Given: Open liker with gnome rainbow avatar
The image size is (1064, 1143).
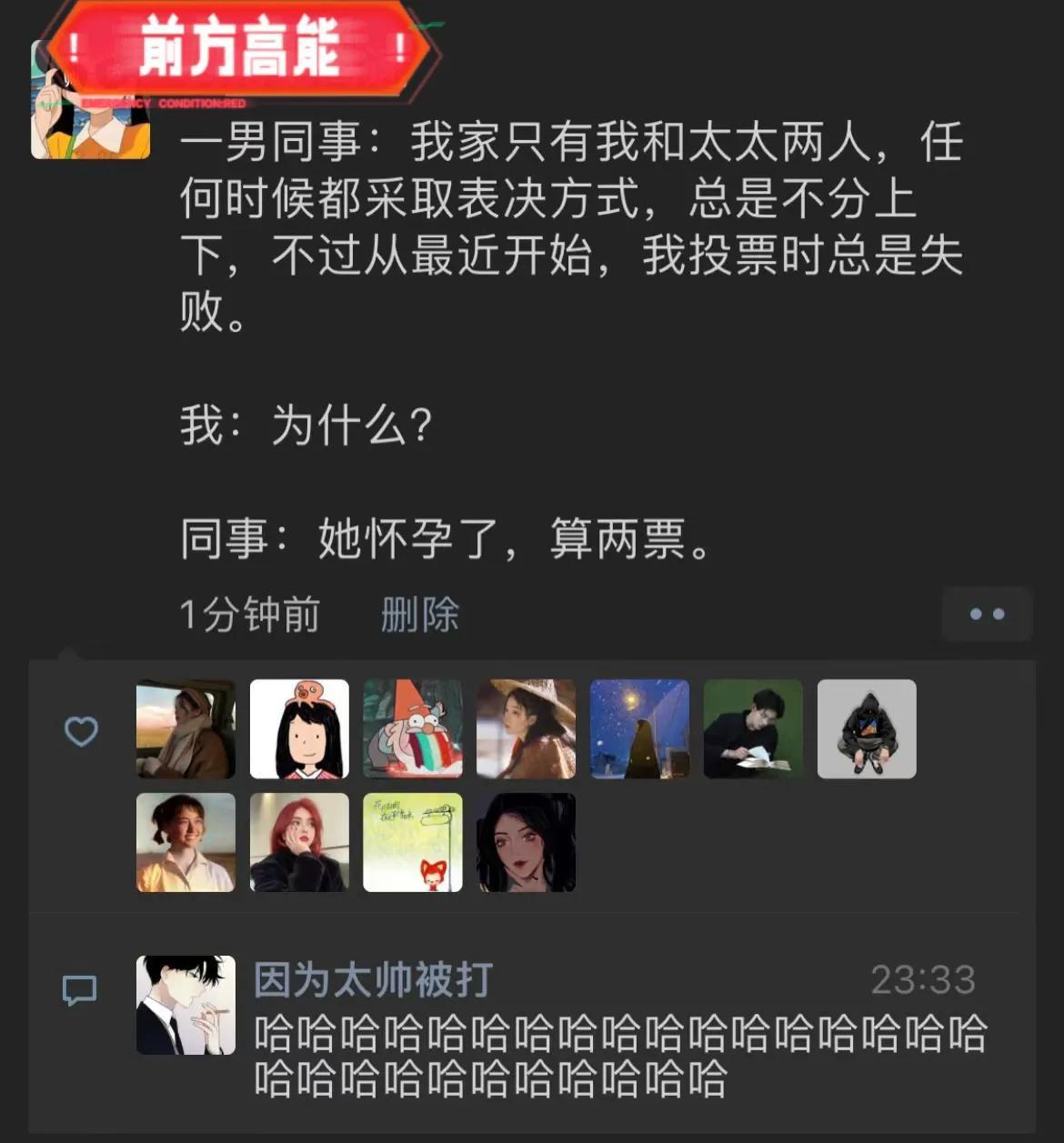Looking at the screenshot, I should (413, 729).
